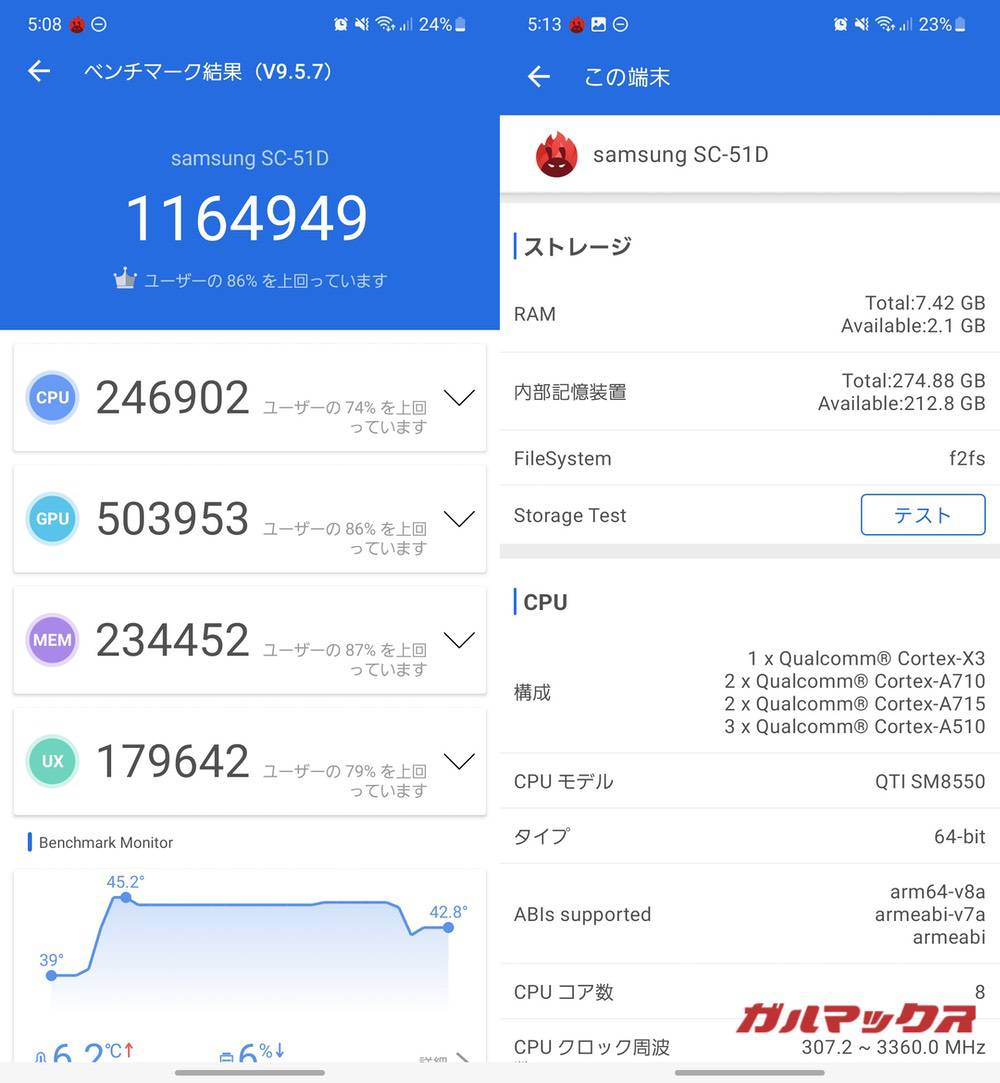1000x1083 pixels.
Task: Expand the CPU score details
Action: click(x=459, y=398)
